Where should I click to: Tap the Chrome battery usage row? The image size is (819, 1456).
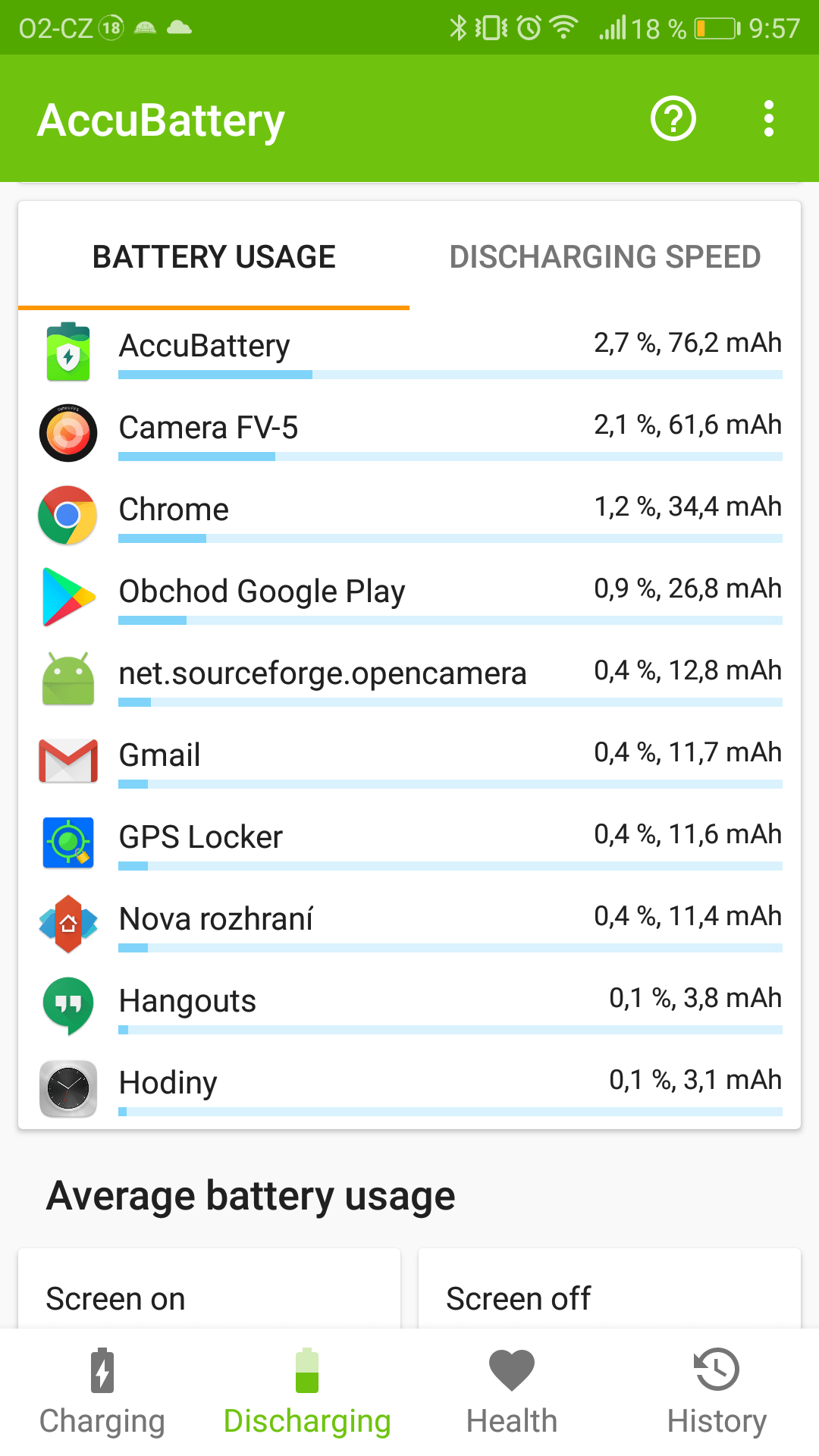[409, 515]
